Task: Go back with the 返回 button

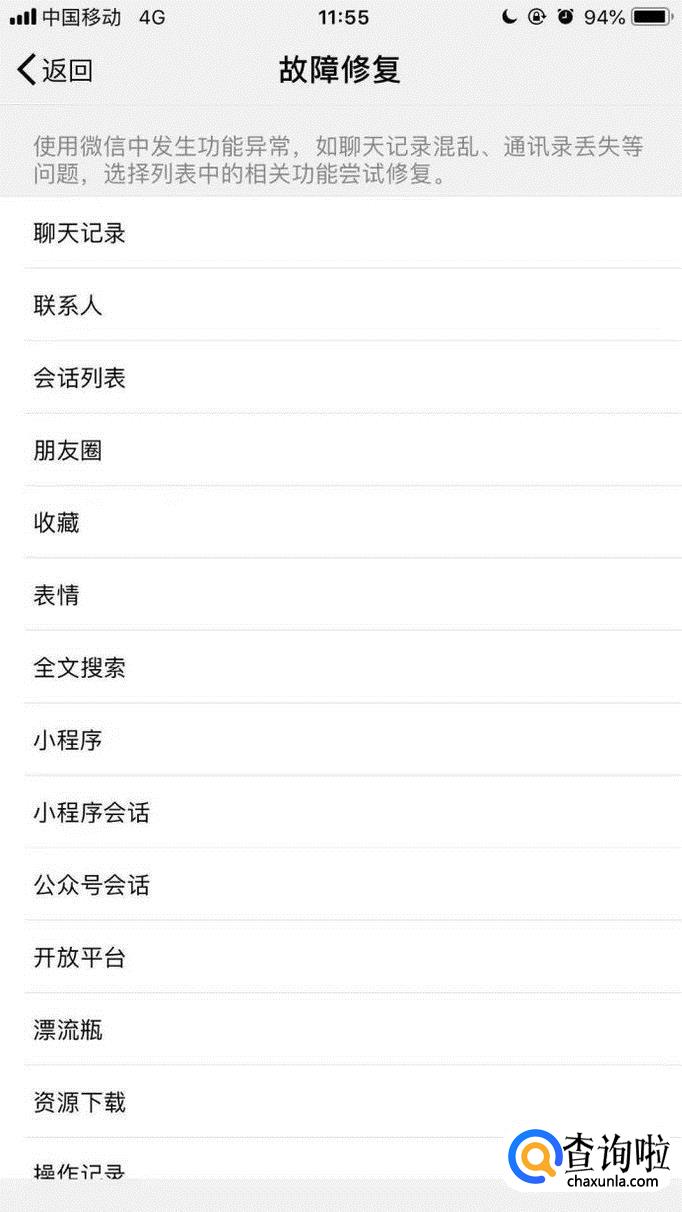Action: coord(55,70)
